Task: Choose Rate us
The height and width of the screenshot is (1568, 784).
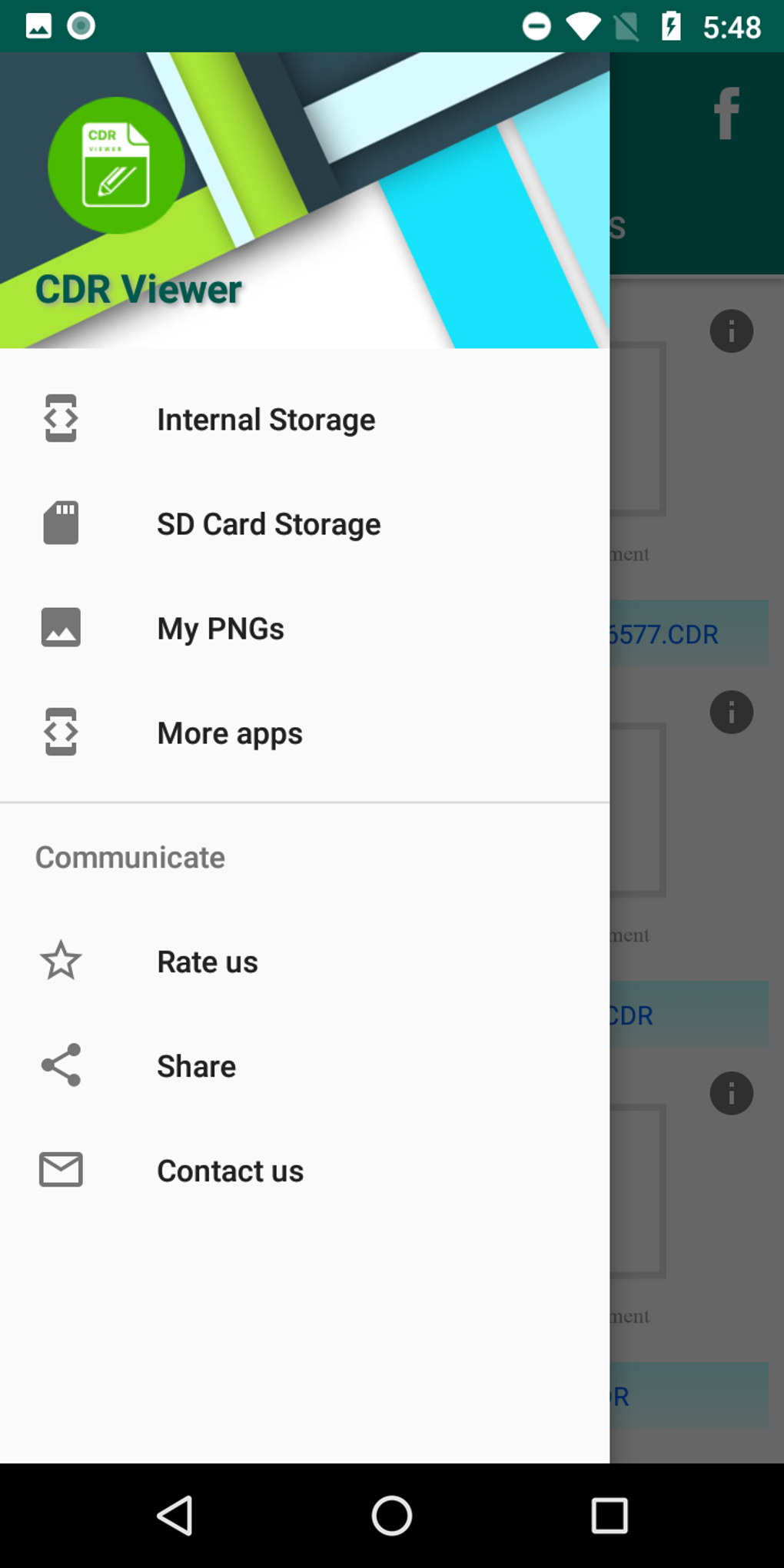Action: (208, 962)
